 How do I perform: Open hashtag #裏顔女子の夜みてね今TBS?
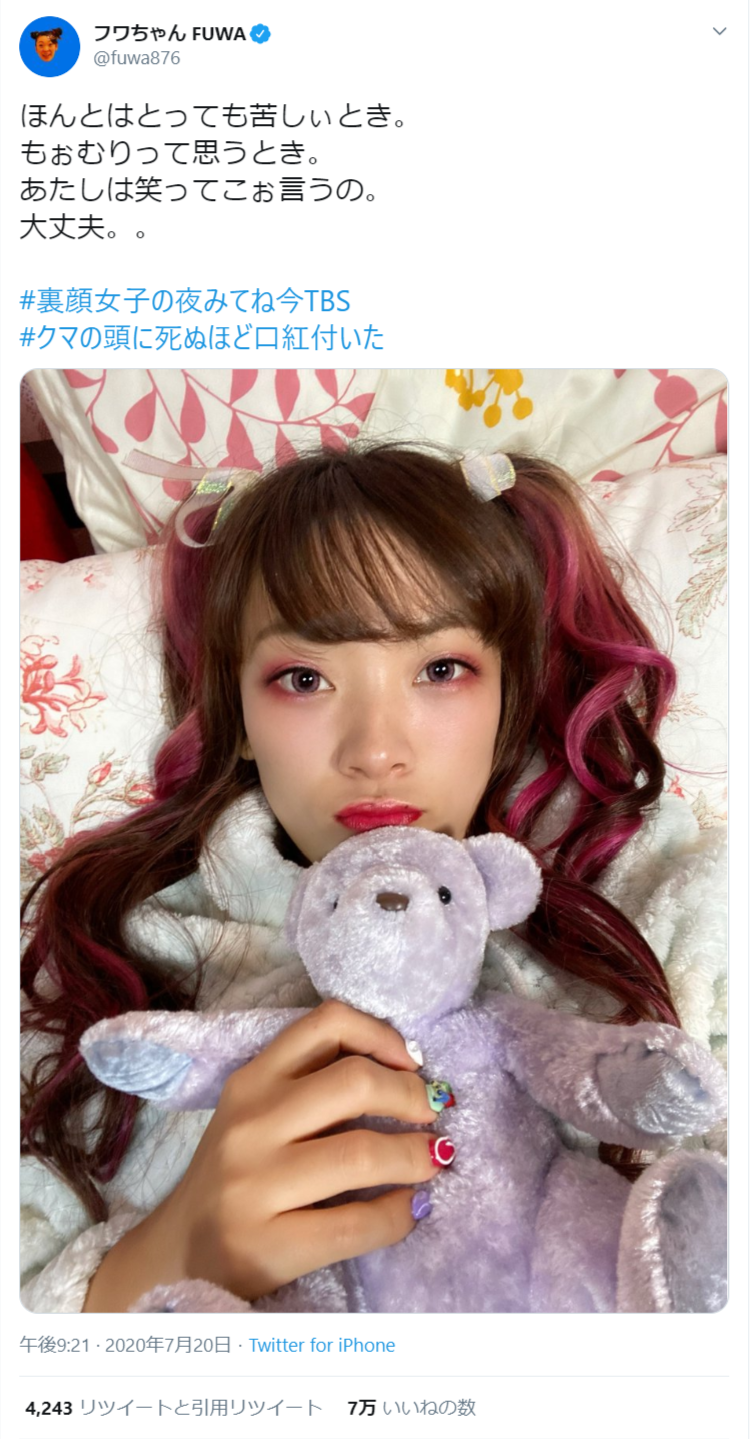point(185,298)
